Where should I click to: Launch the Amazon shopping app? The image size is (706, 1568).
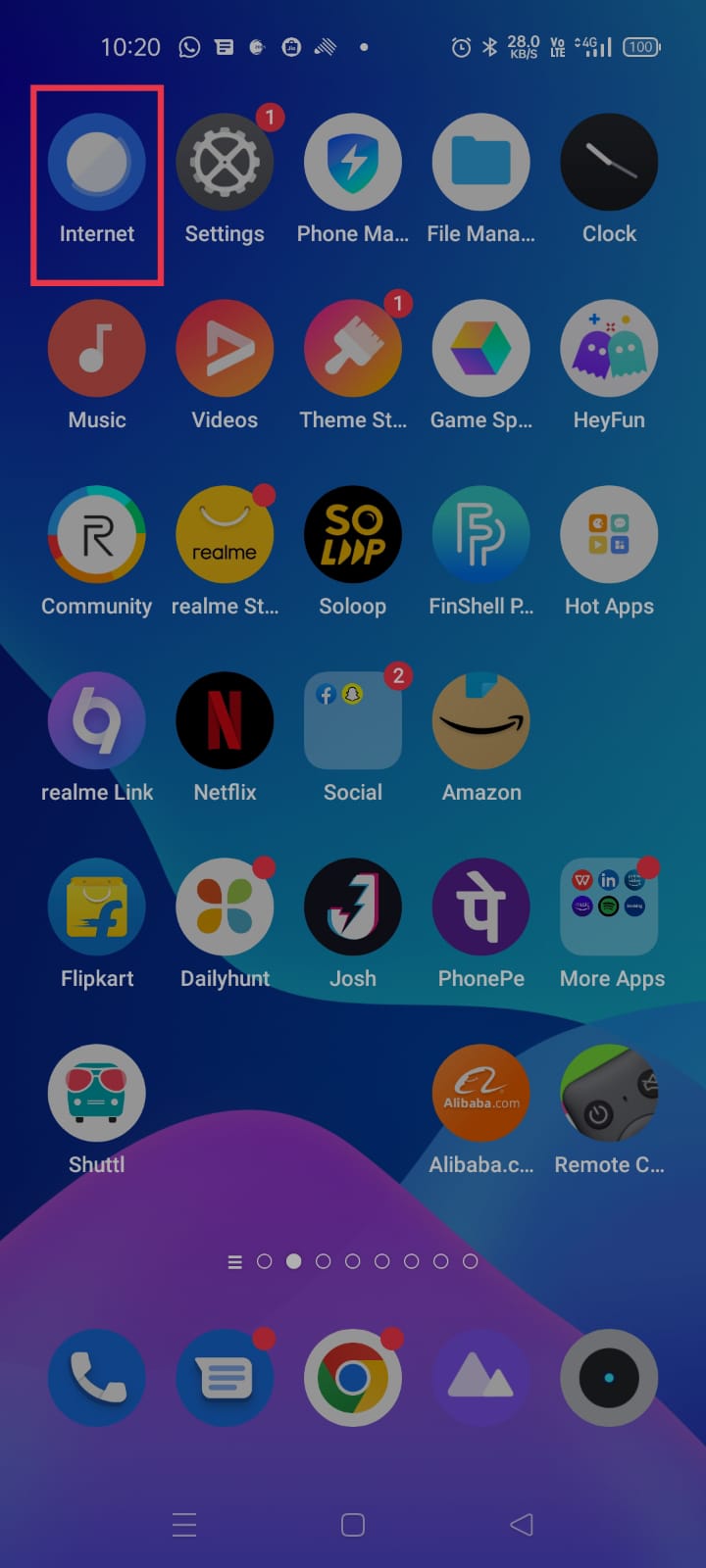[480, 721]
